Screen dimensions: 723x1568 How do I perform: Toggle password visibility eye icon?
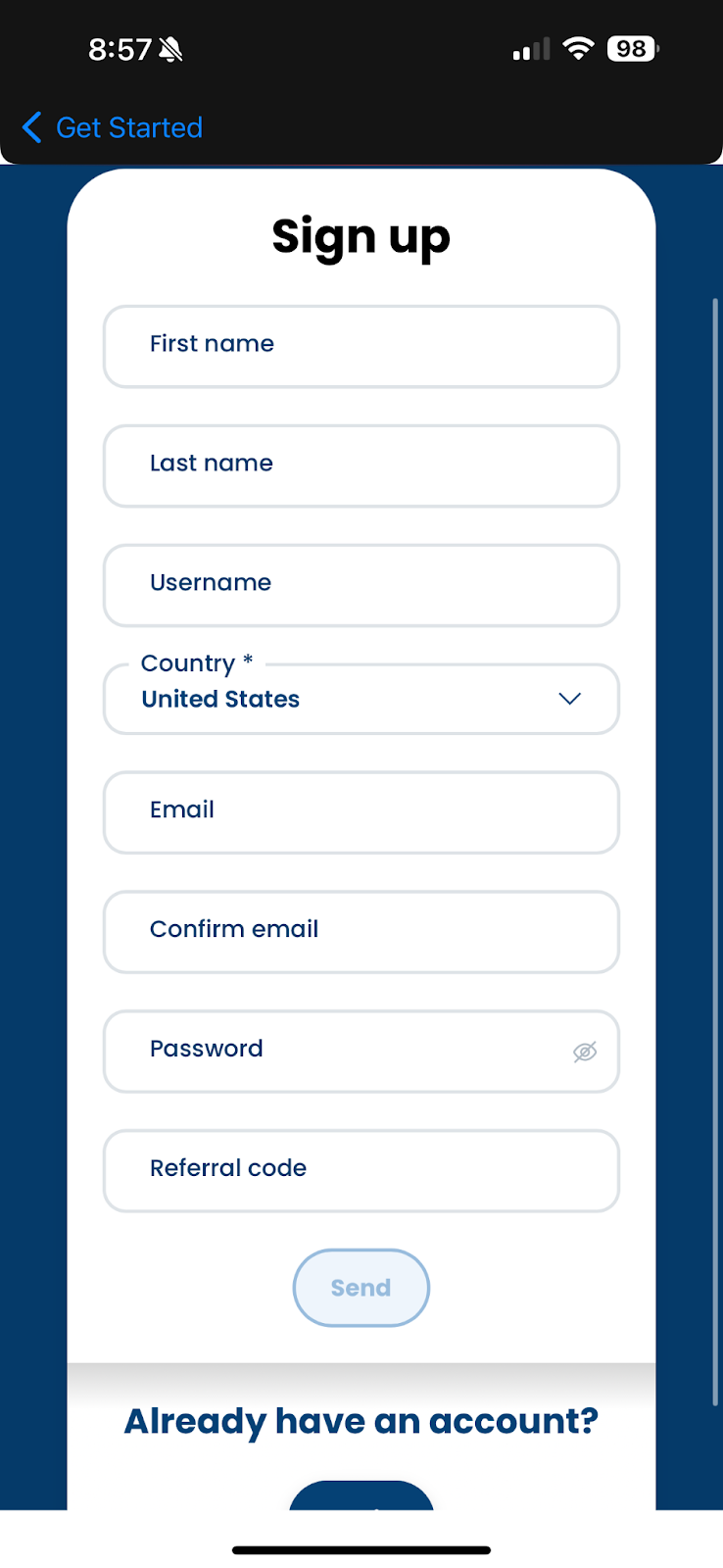pos(585,1052)
